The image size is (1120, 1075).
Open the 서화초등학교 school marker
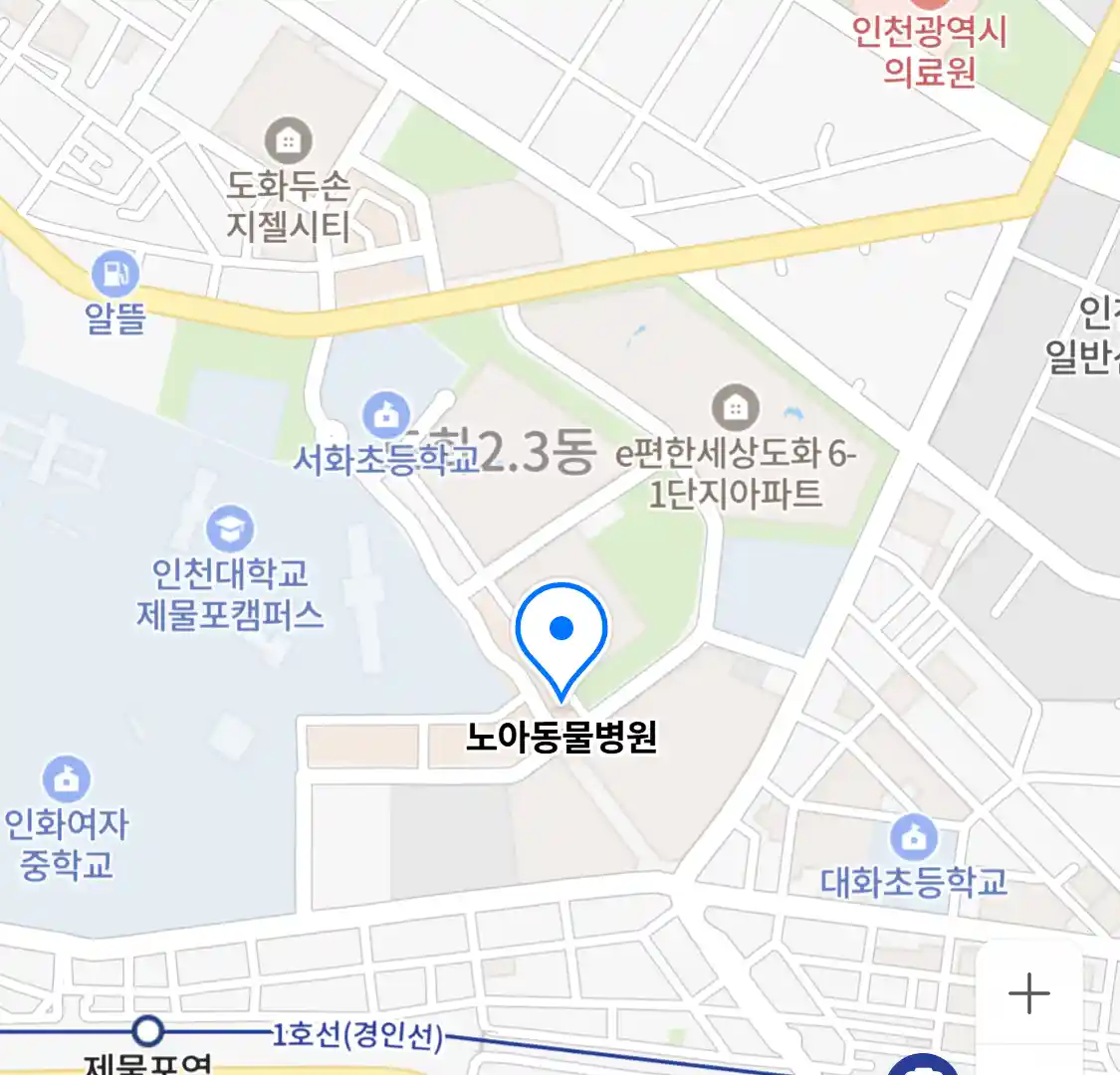pyautogui.click(x=386, y=415)
